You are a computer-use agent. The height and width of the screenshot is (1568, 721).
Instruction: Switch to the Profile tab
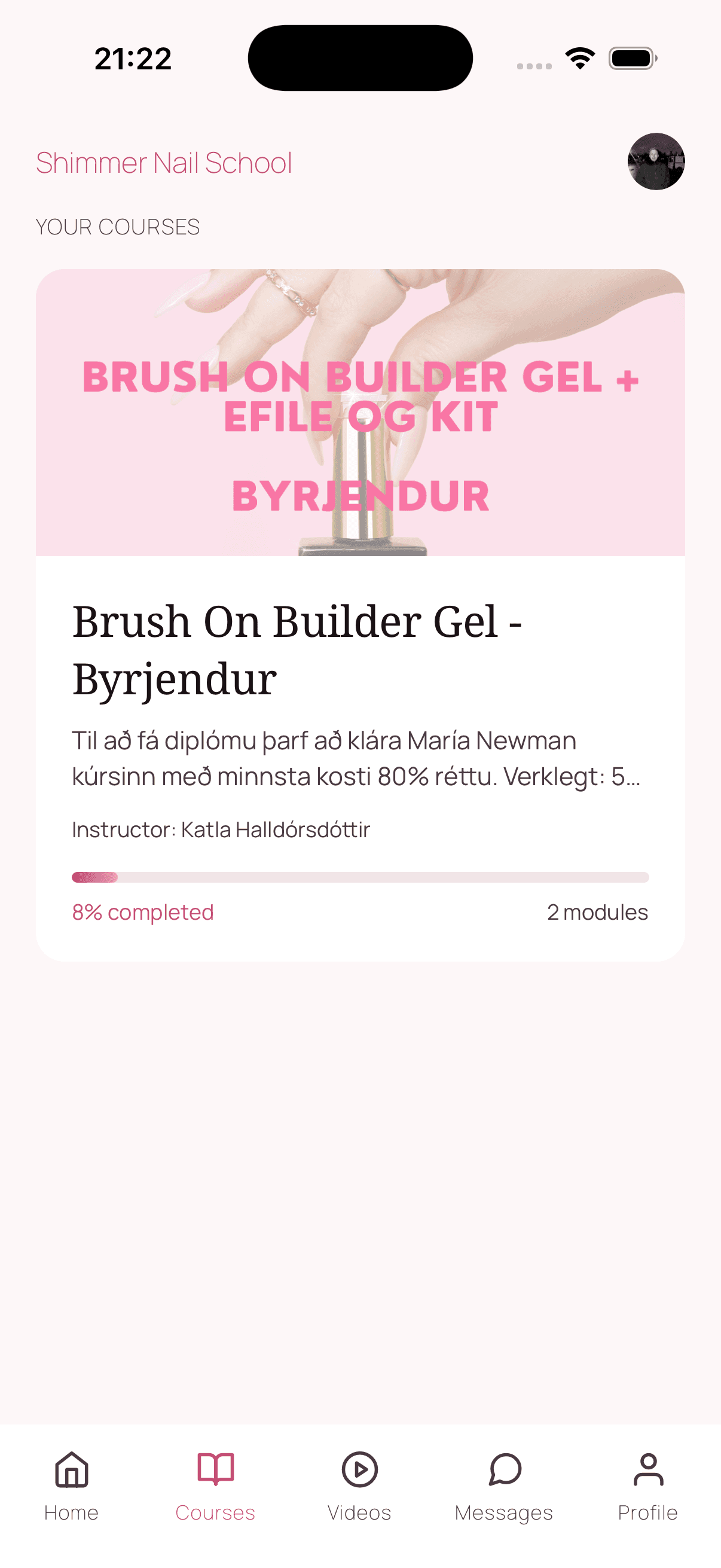point(647,1487)
